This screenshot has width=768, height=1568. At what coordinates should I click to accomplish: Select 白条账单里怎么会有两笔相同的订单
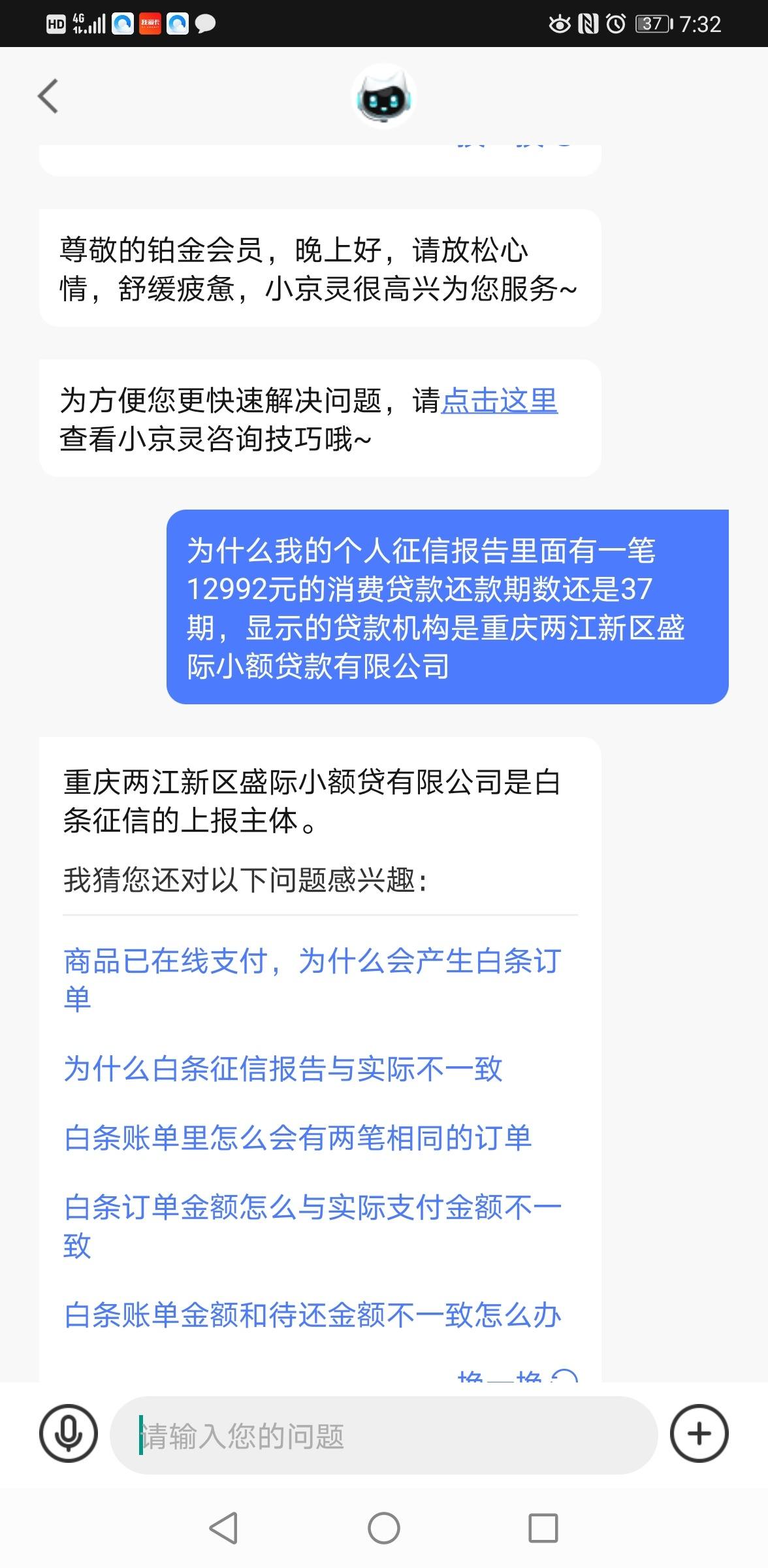click(x=298, y=1138)
